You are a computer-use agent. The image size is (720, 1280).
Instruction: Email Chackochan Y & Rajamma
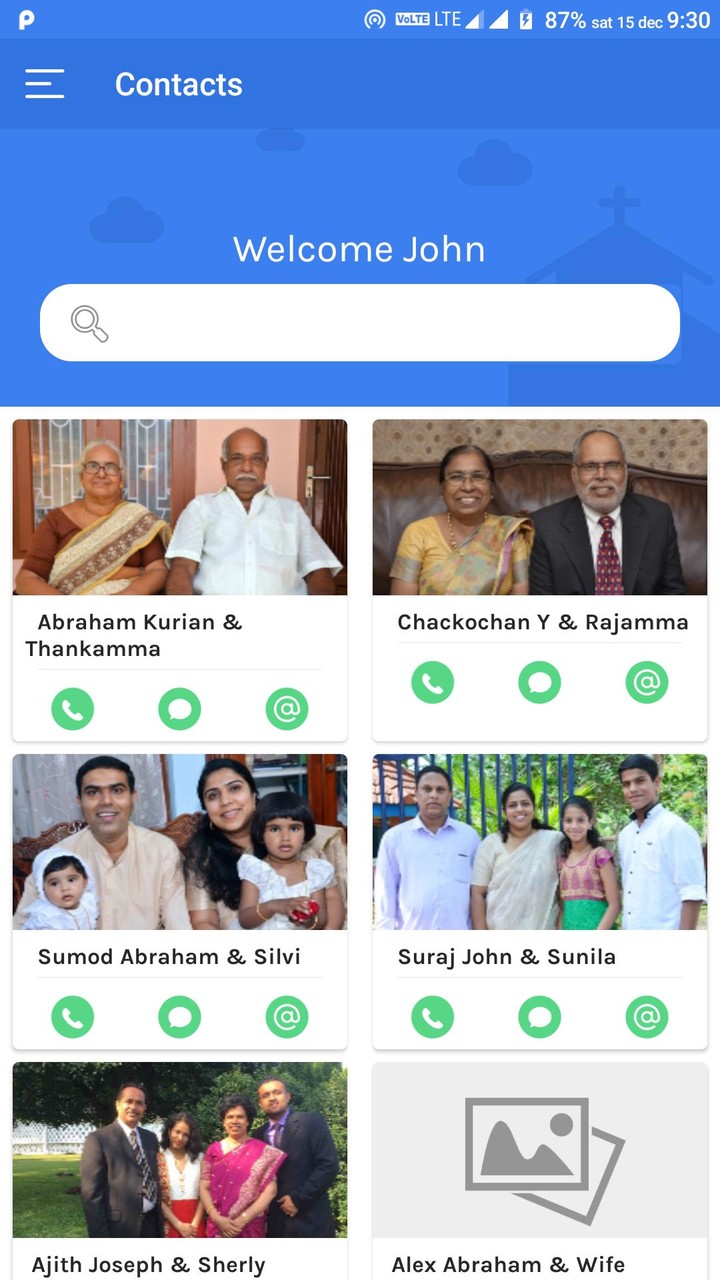click(647, 682)
